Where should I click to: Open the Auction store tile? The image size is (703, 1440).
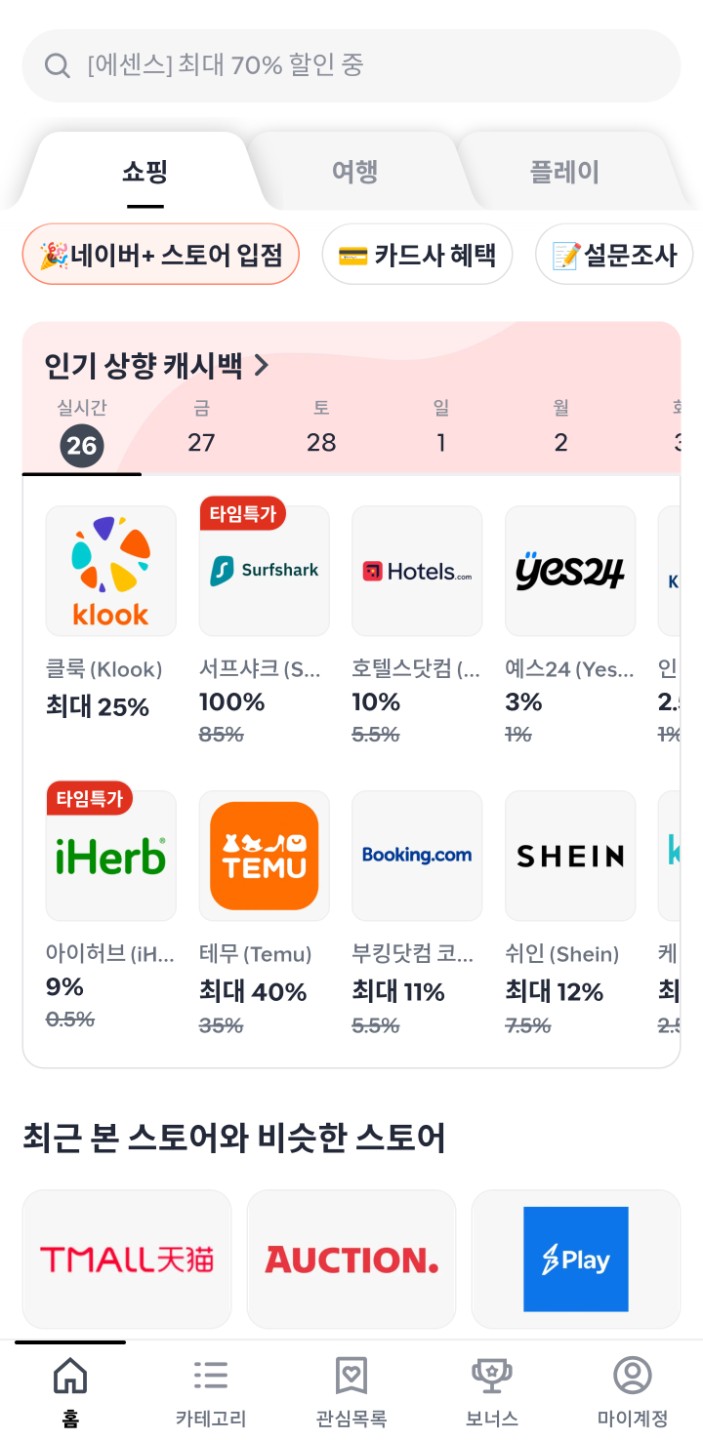point(351,1259)
